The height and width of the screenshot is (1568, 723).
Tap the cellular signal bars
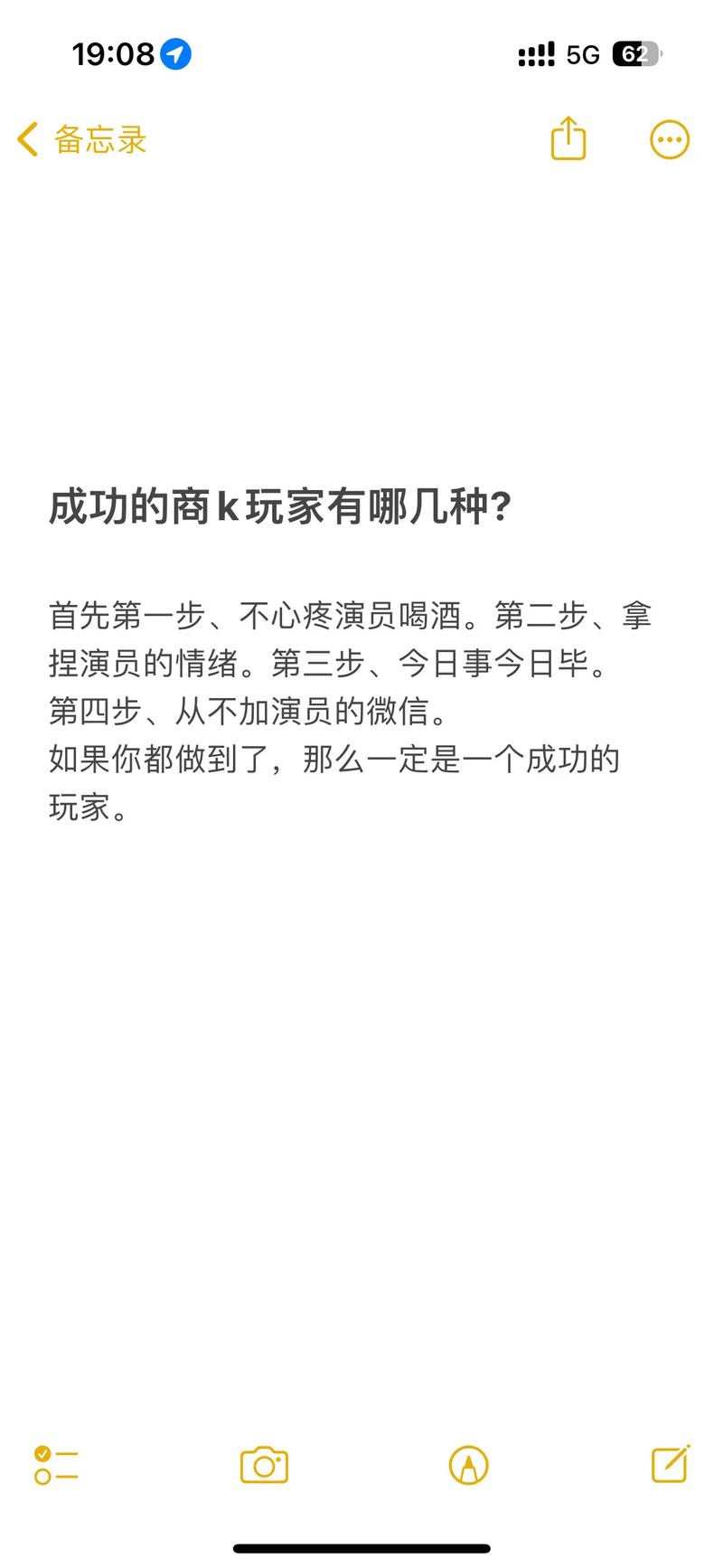(535, 54)
